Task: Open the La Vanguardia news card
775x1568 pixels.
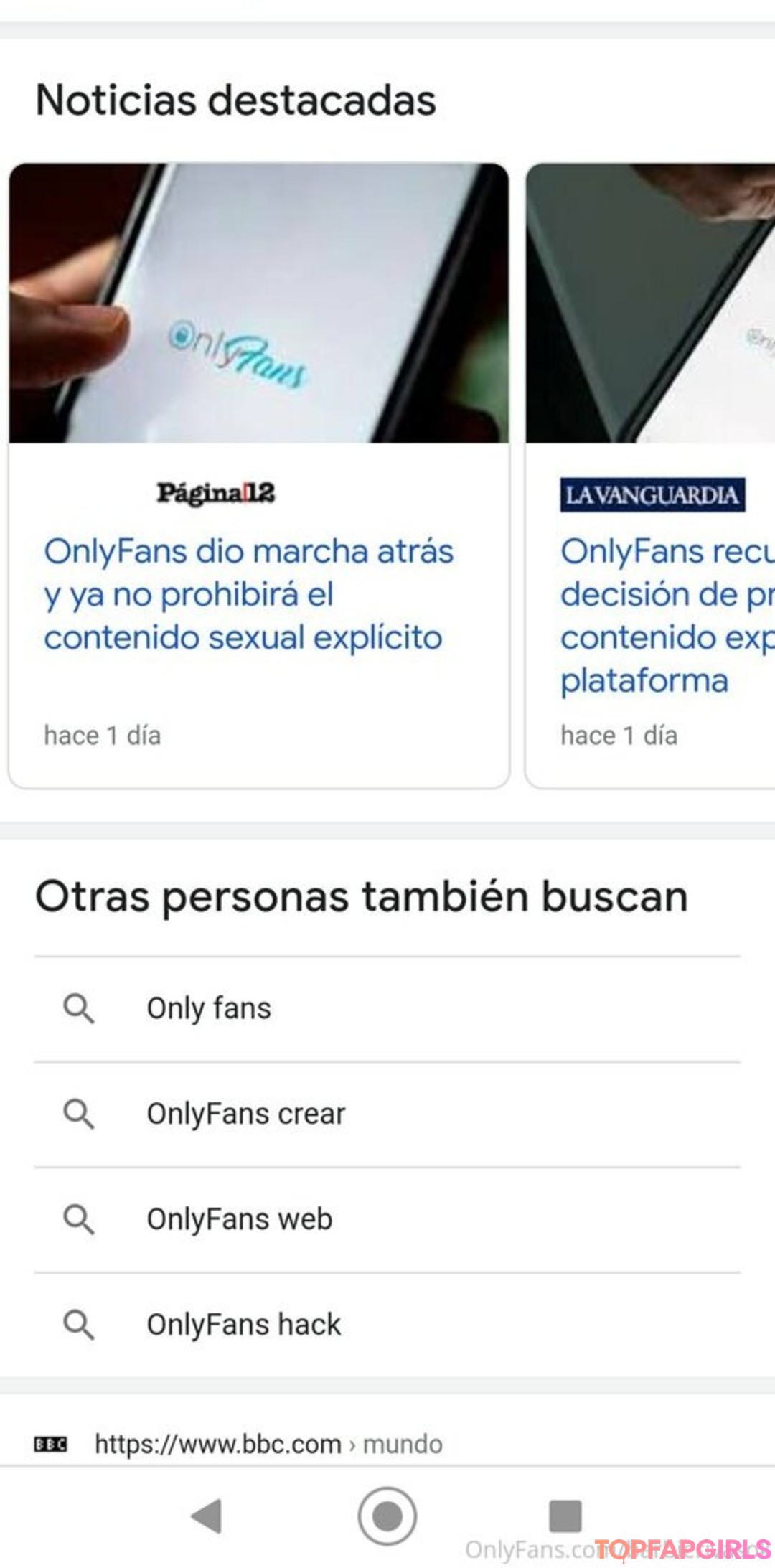Action: (x=650, y=476)
